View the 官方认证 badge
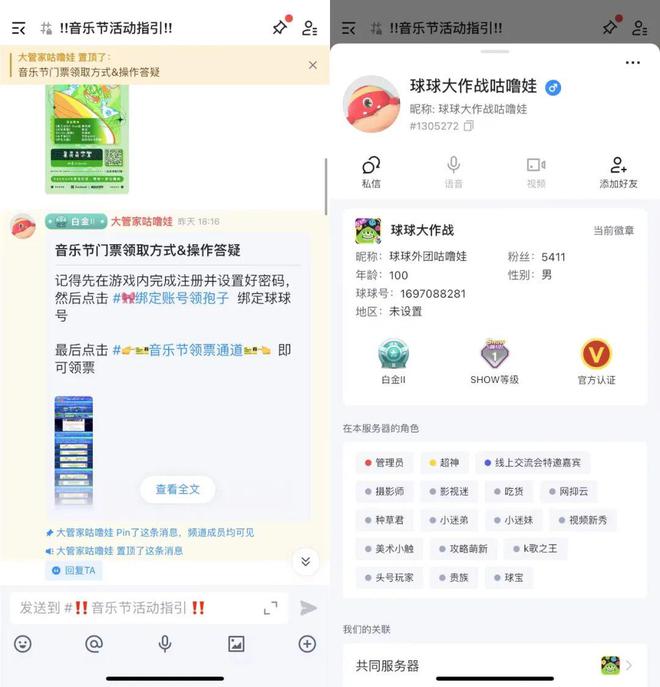The width and height of the screenshot is (660, 687). click(x=597, y=361)
